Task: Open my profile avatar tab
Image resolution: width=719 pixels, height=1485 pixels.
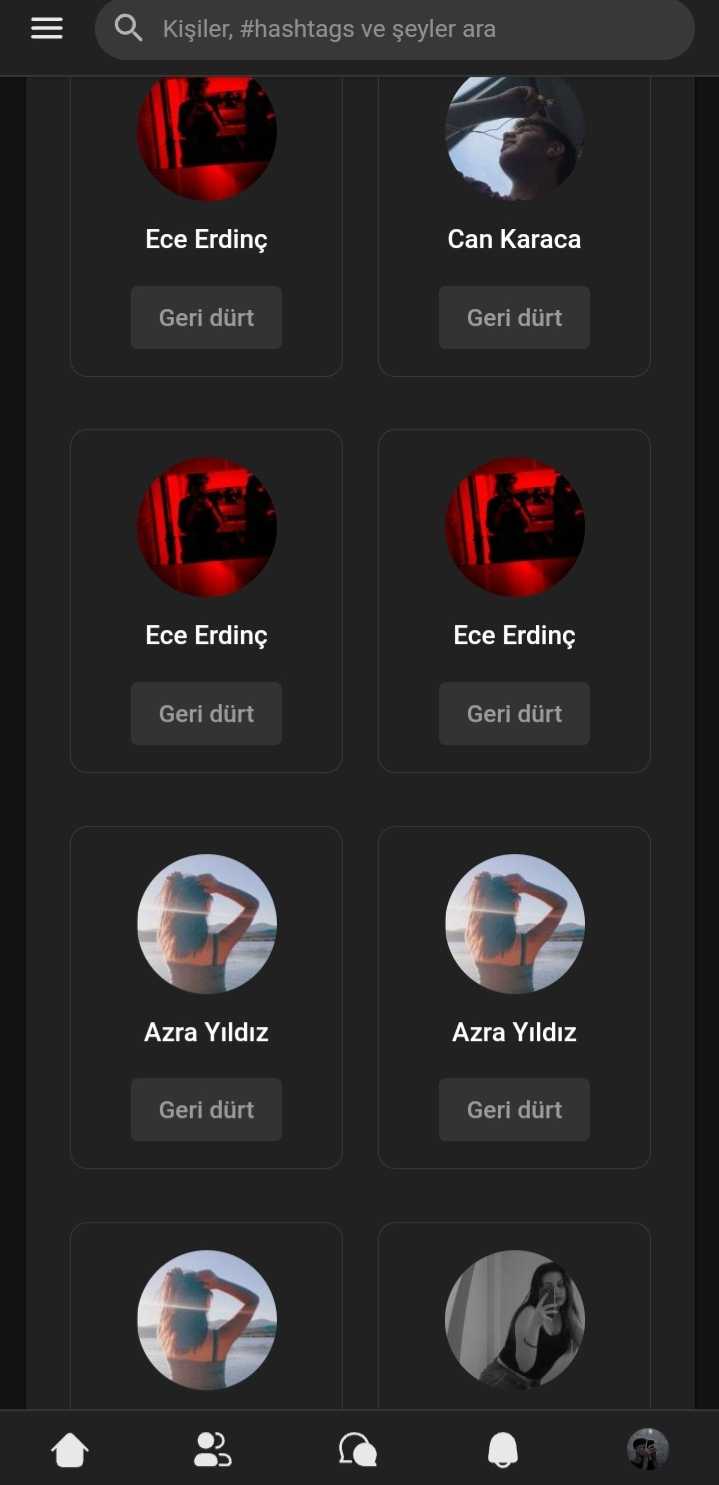Action: pos(647,1449)
